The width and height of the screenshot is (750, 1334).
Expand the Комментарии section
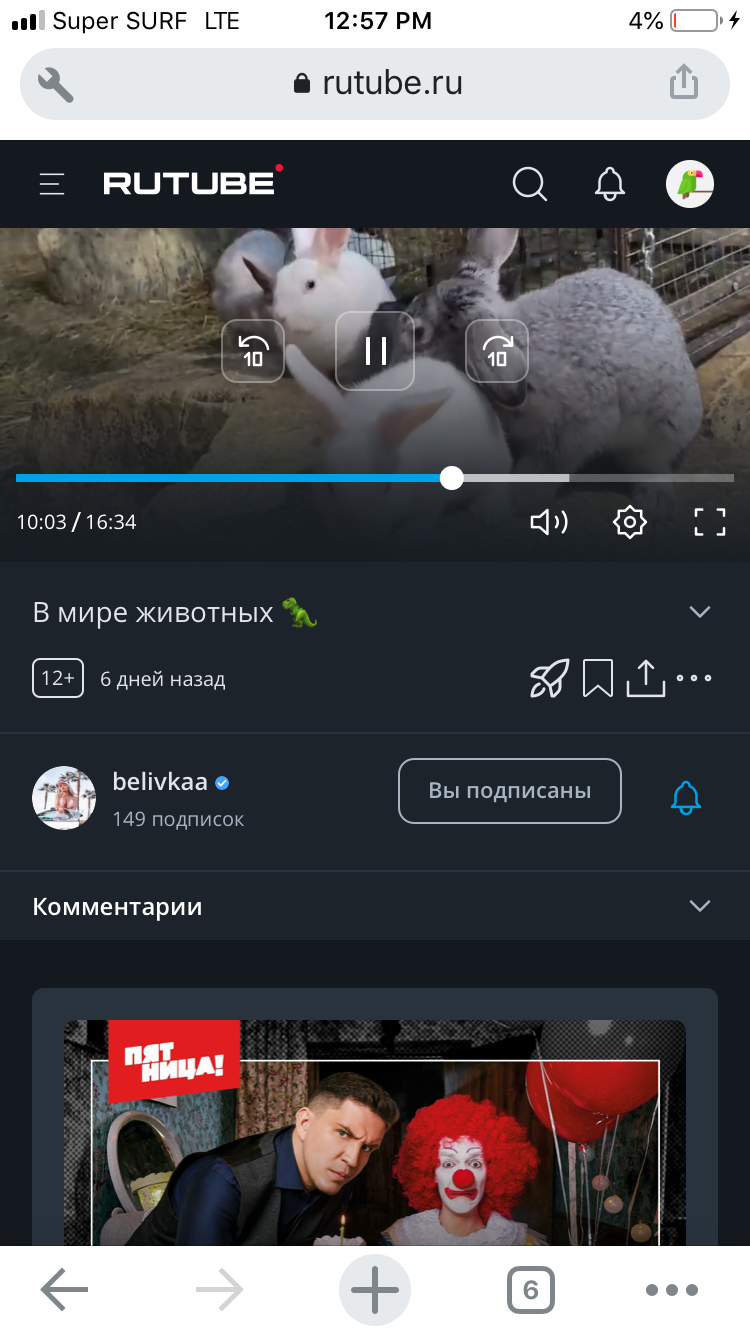pyautogui.click(x=375, y=906)
